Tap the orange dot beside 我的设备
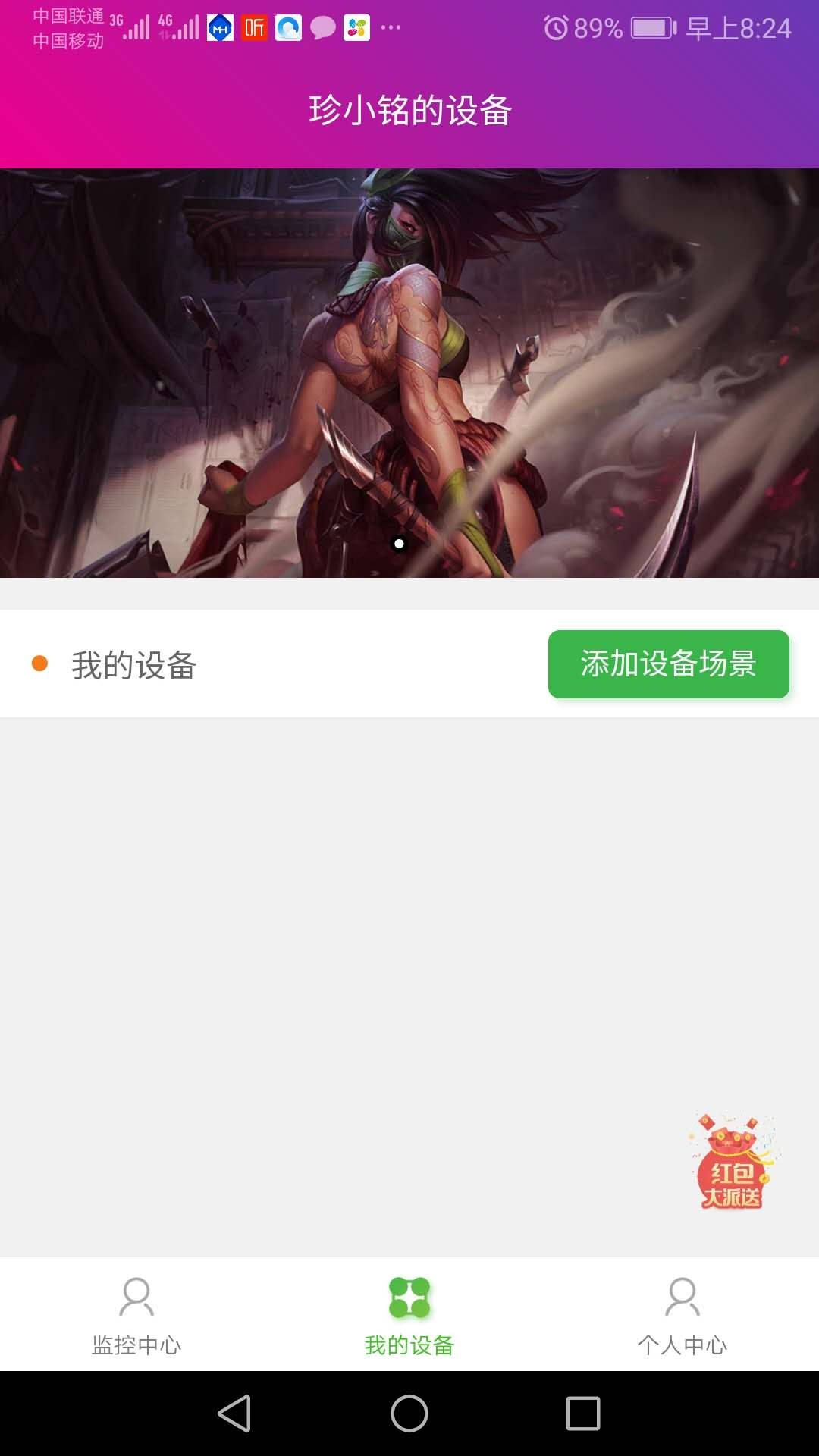Viewport: 819px width, 1456px height. 38,664
